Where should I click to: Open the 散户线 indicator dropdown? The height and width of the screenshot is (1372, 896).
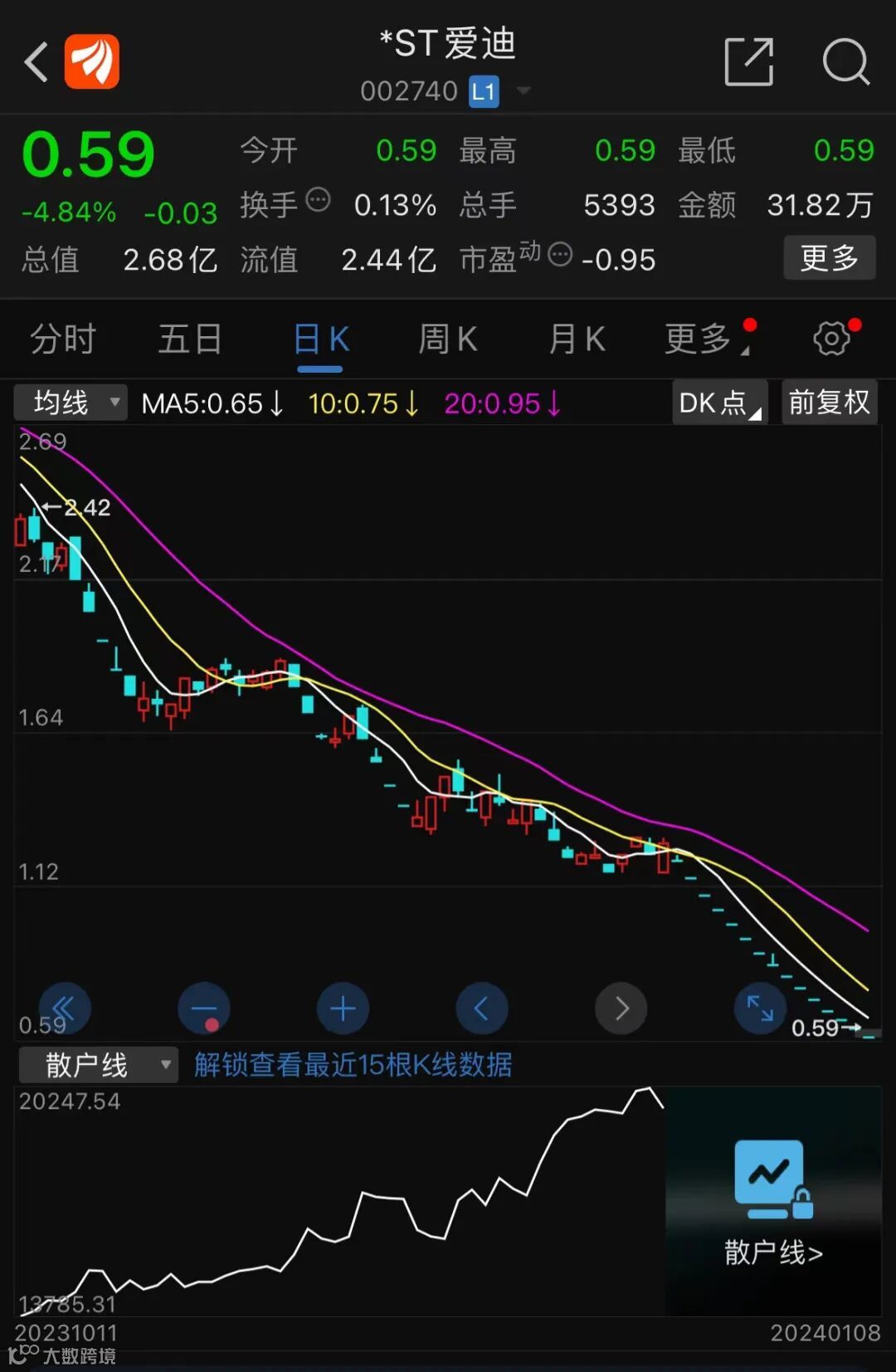[x=98, y=1065]
